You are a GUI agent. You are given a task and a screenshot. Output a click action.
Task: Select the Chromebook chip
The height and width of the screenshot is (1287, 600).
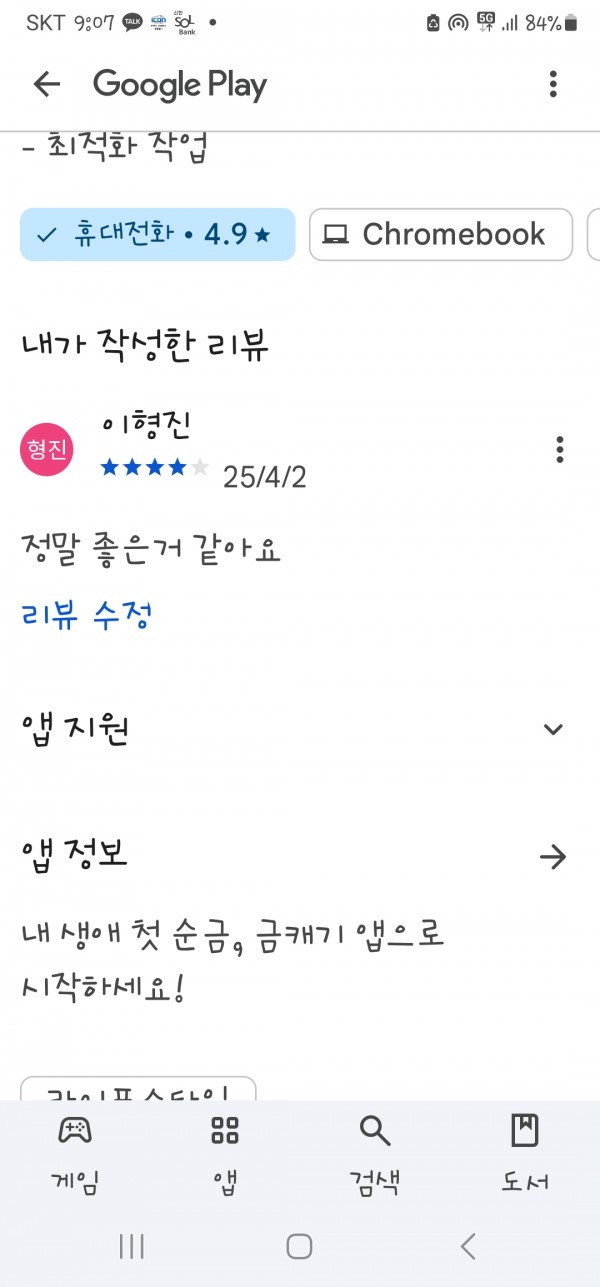click(441, 234)
